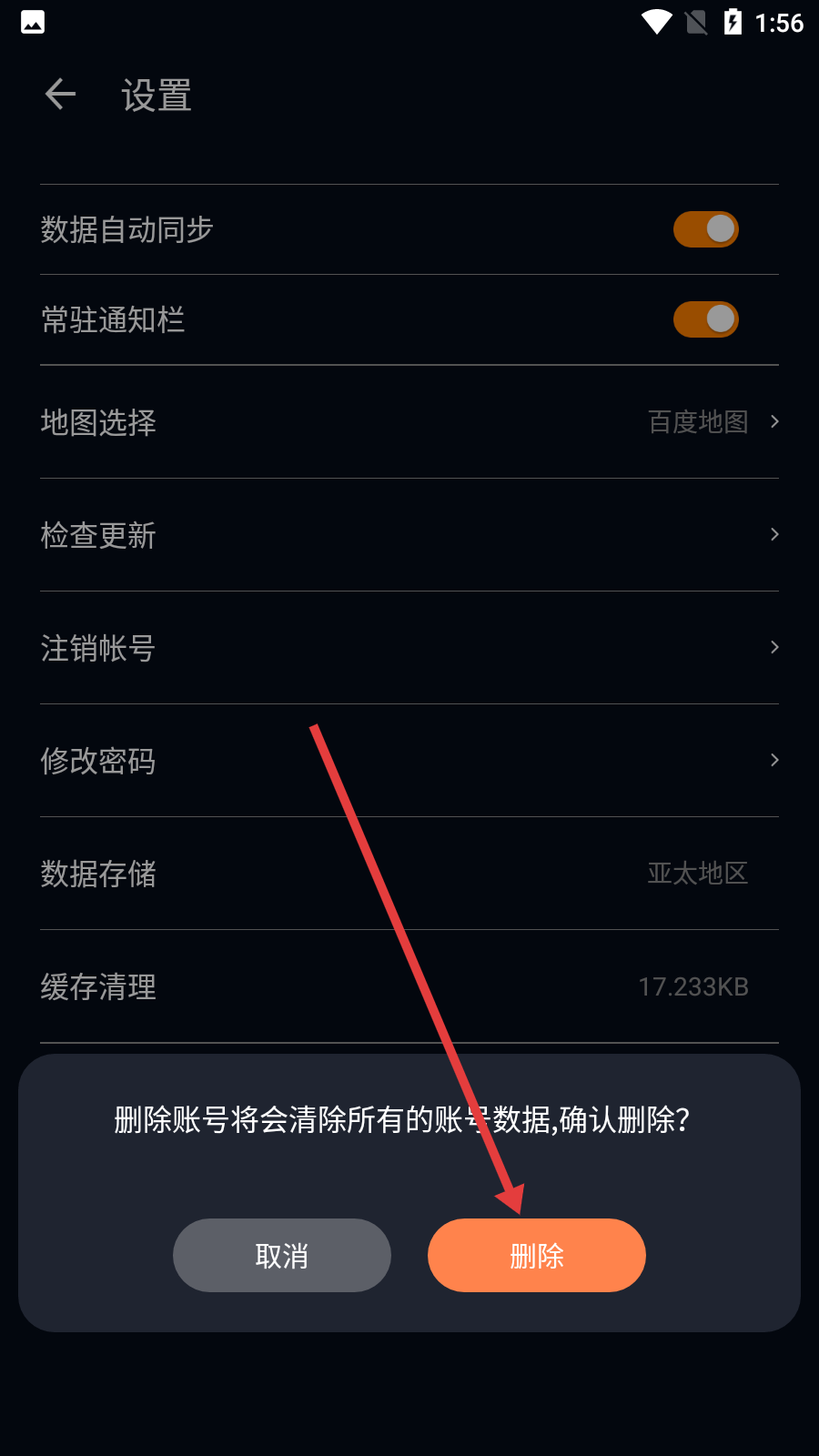Open the 修改密码 row
This screenshot has width=819, height=1456.
point(409,761)
